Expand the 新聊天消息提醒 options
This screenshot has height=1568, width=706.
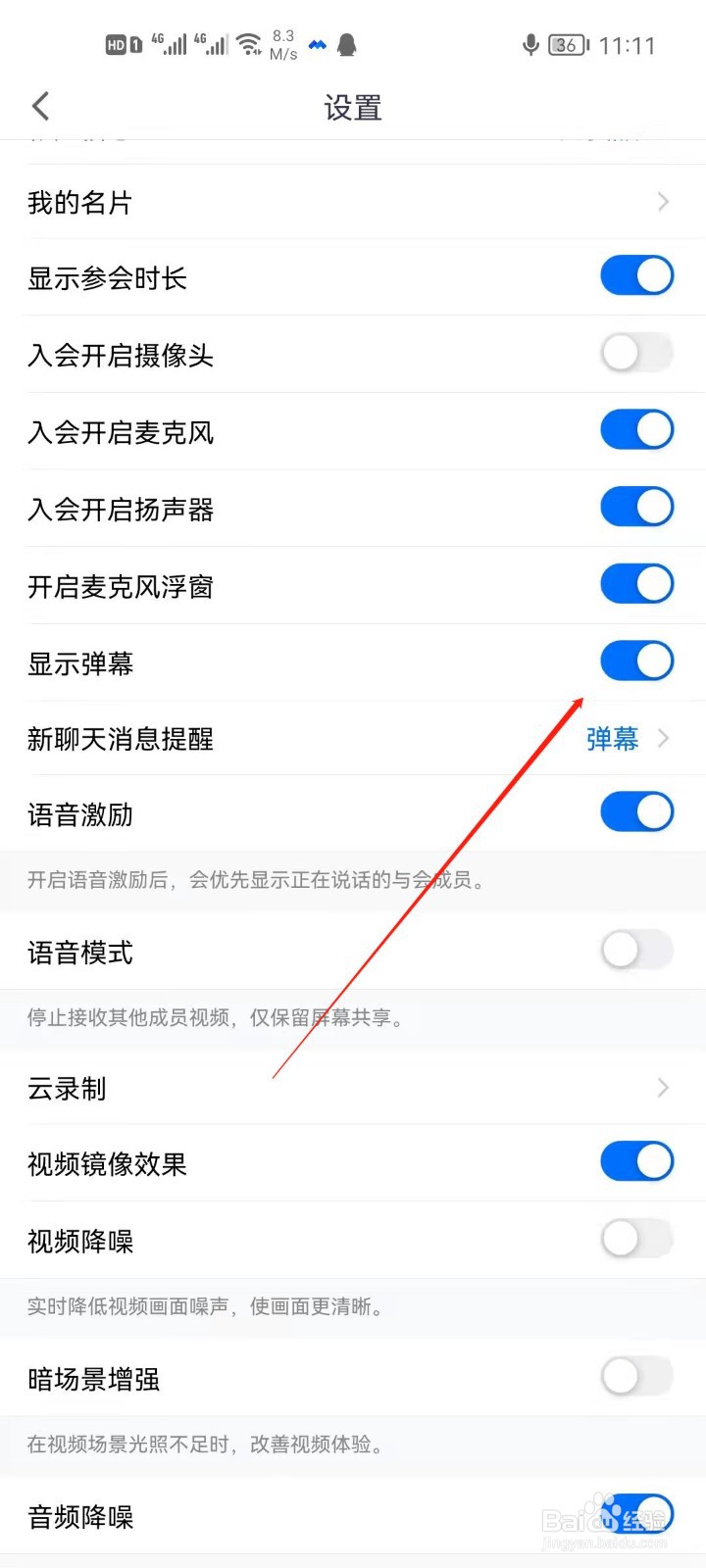point(663,739)
